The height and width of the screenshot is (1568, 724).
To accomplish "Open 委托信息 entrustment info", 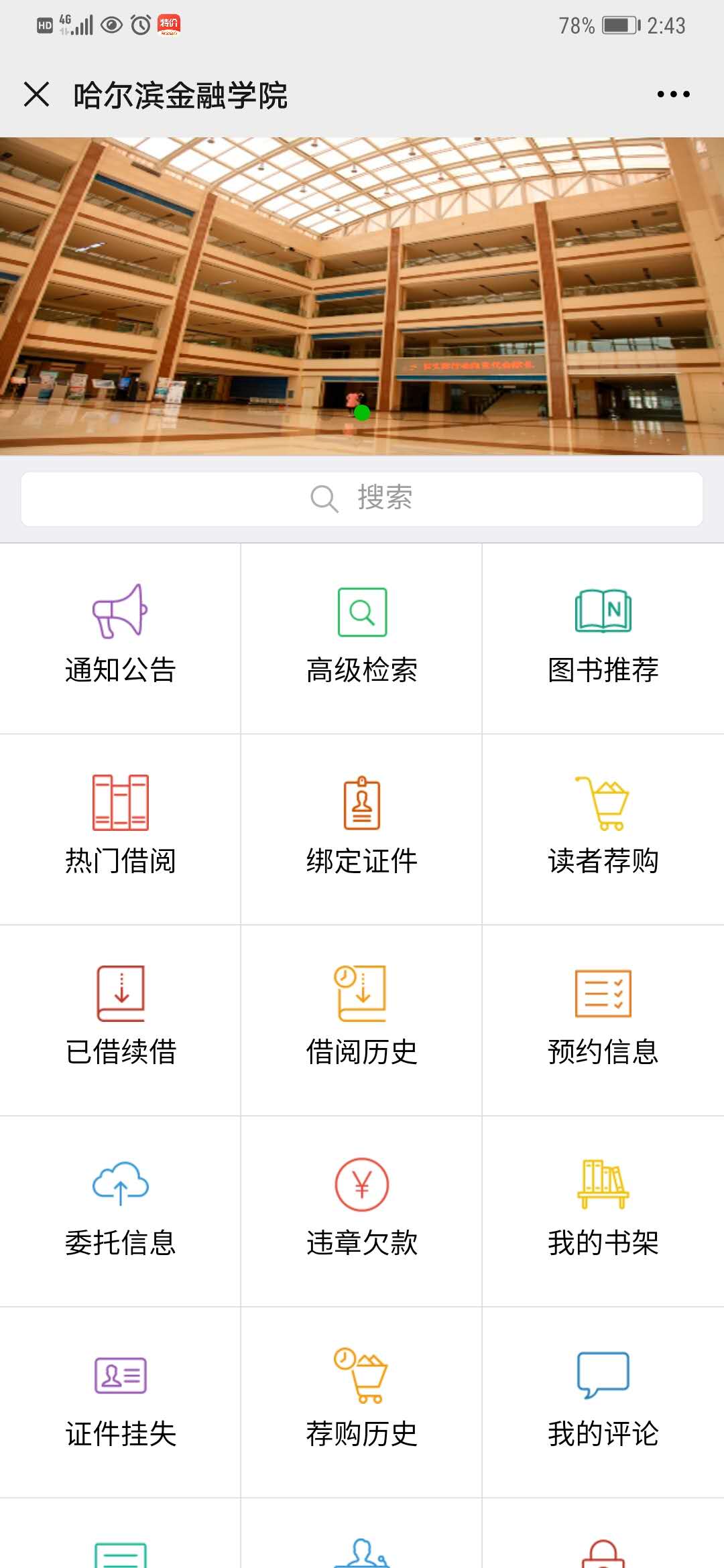I will tap(121, 1210).
